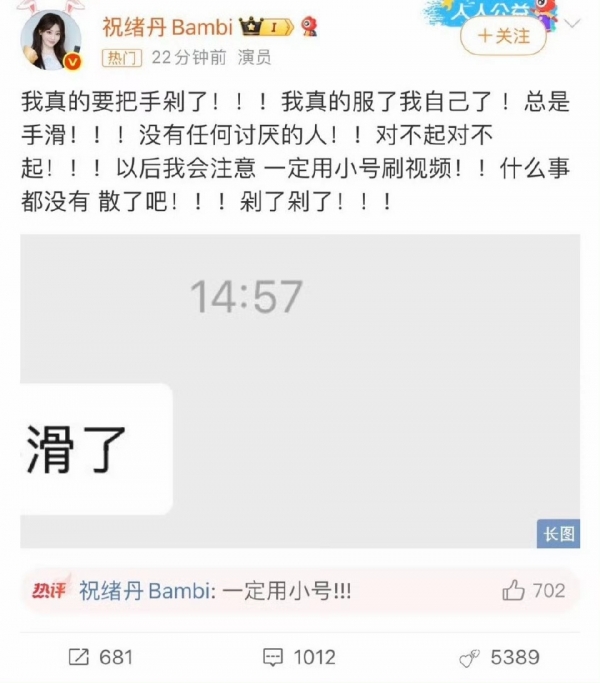Like the hot comment with 702 likes
Viewport: 600px width, 683px height.
tap(514, 591)
